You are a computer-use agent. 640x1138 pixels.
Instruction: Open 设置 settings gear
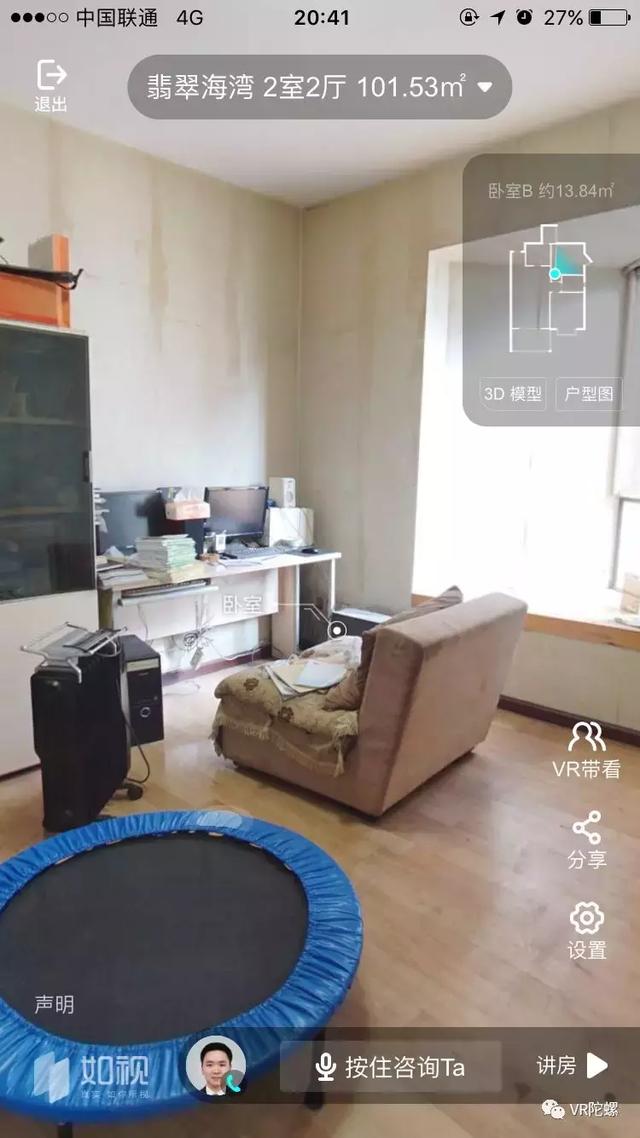(x=586, y=930)
